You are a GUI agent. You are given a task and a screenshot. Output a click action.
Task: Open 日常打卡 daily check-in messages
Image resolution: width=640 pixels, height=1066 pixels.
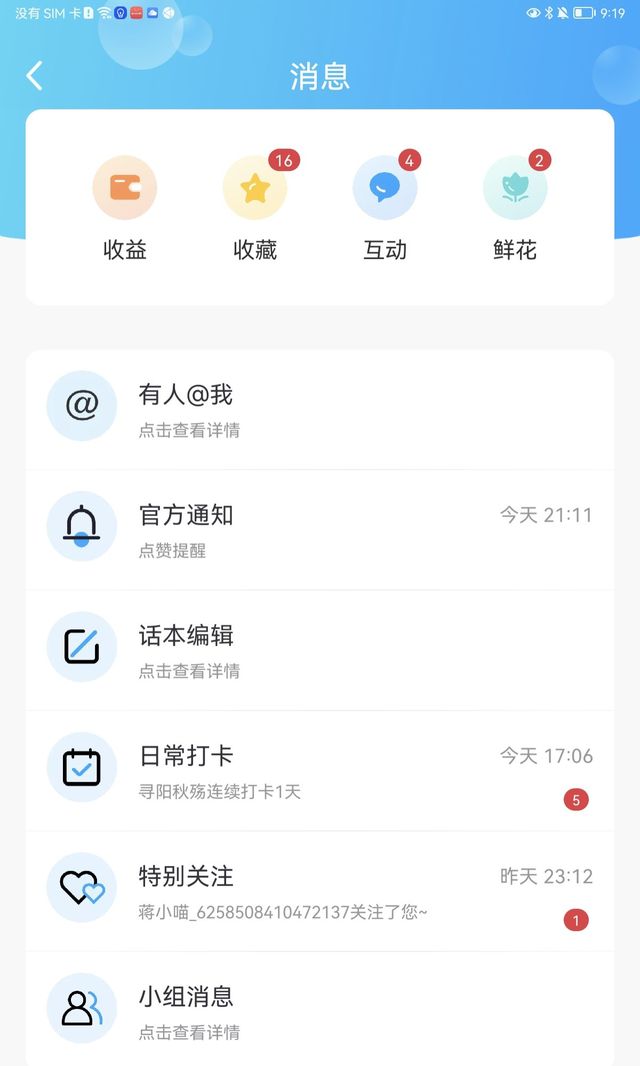320,770
